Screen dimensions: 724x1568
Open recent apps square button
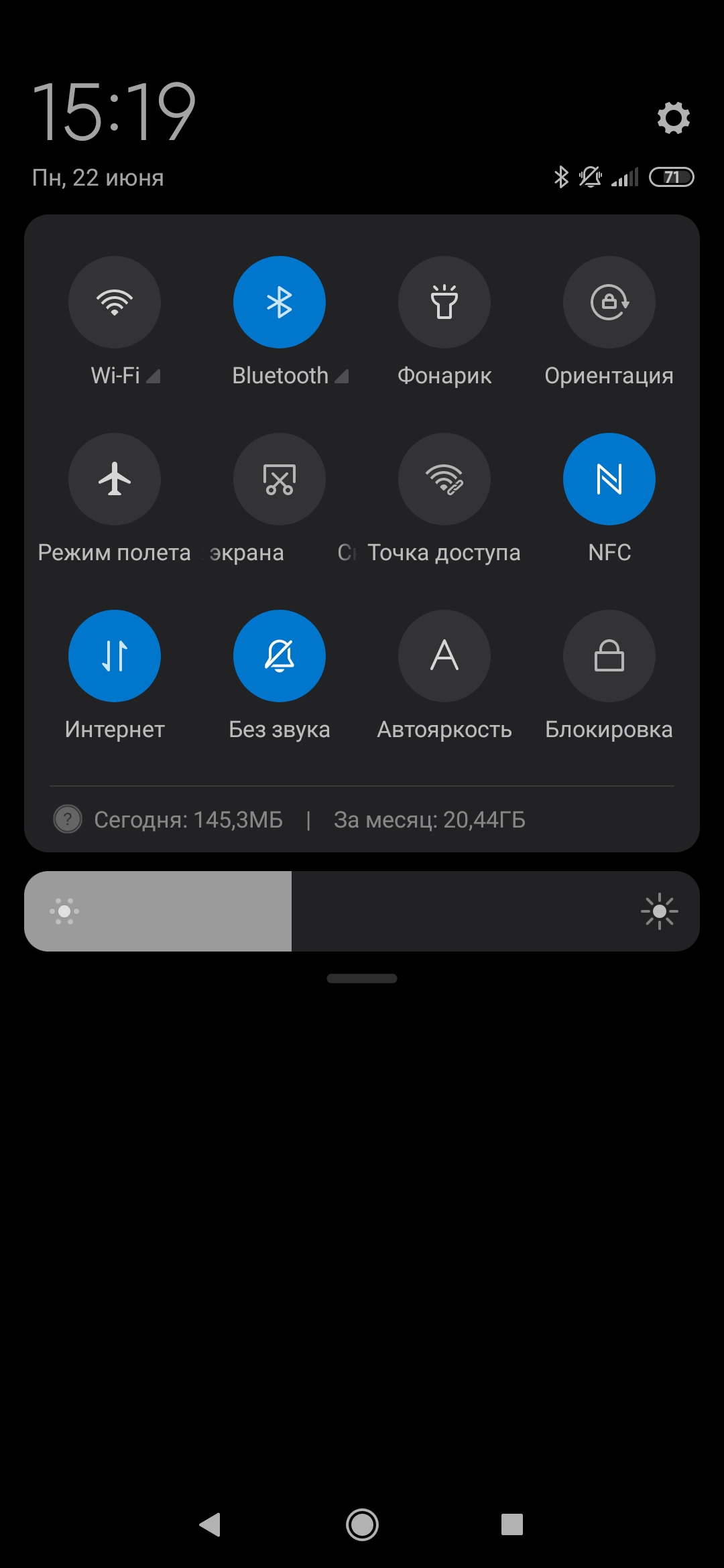(512, 1524)
